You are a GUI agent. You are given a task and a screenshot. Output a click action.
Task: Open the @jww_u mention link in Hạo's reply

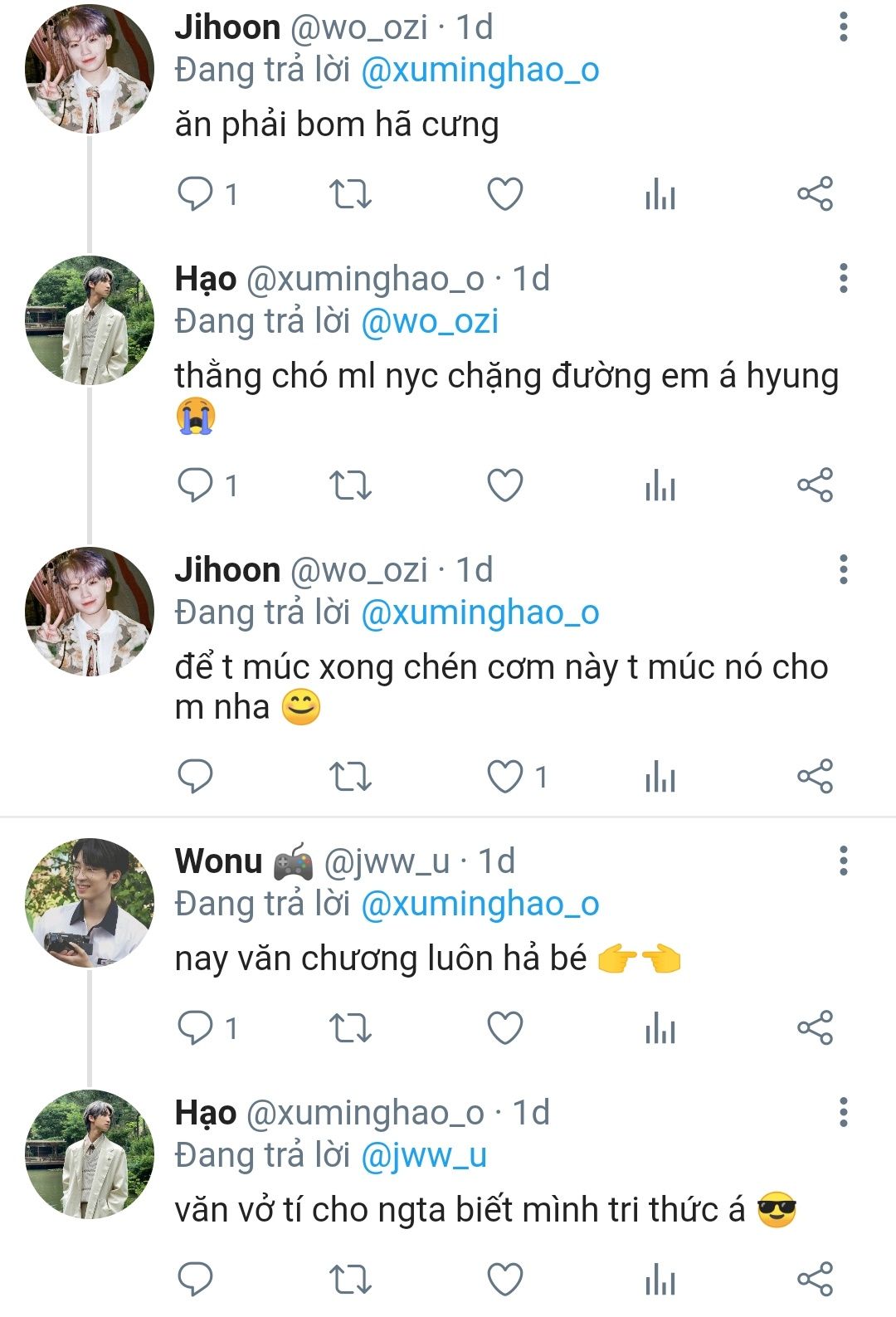coord(424,1155)
